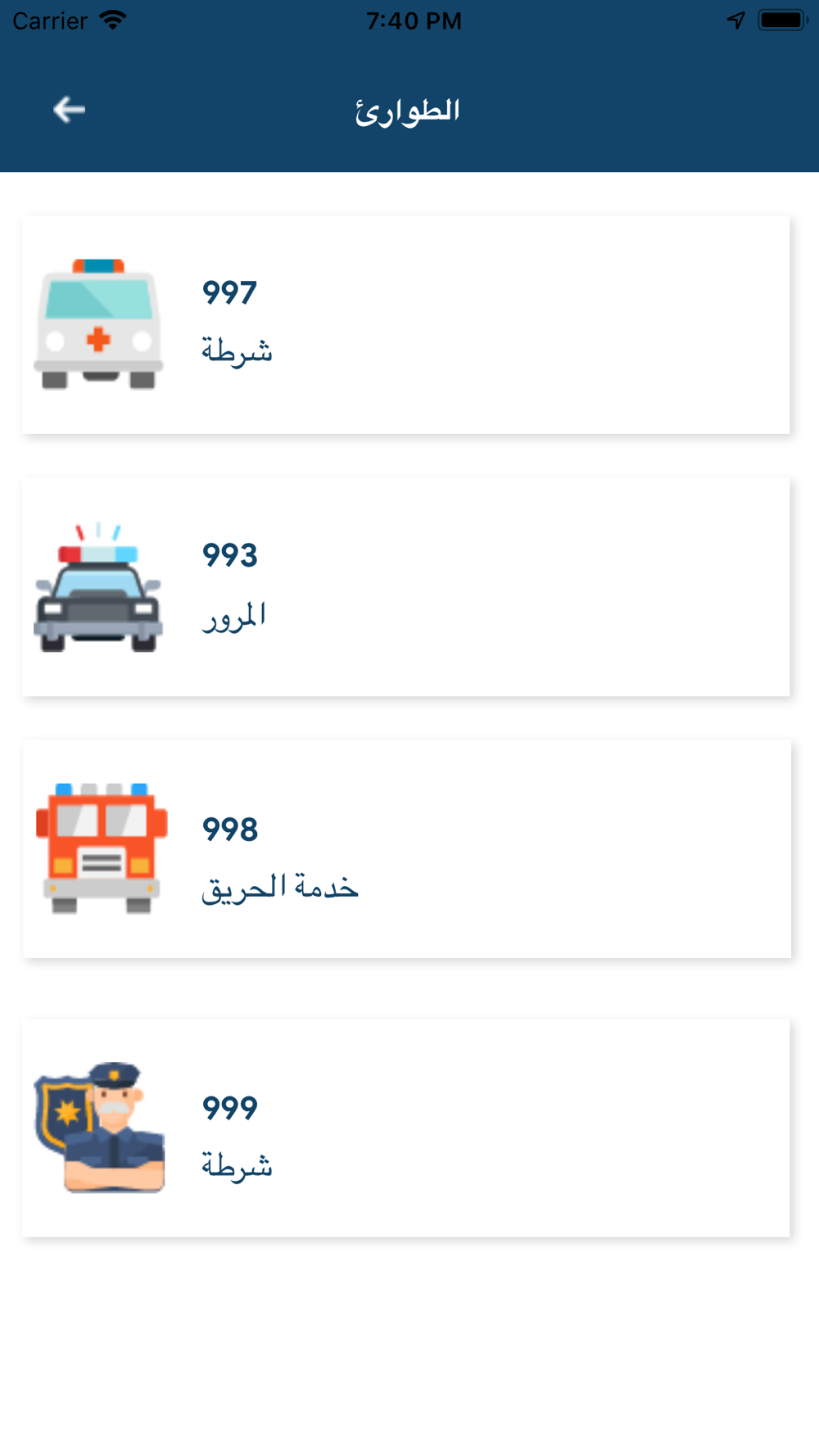Choose the 999 police emergency card

pyautogui.click(x=406, y=1128)
